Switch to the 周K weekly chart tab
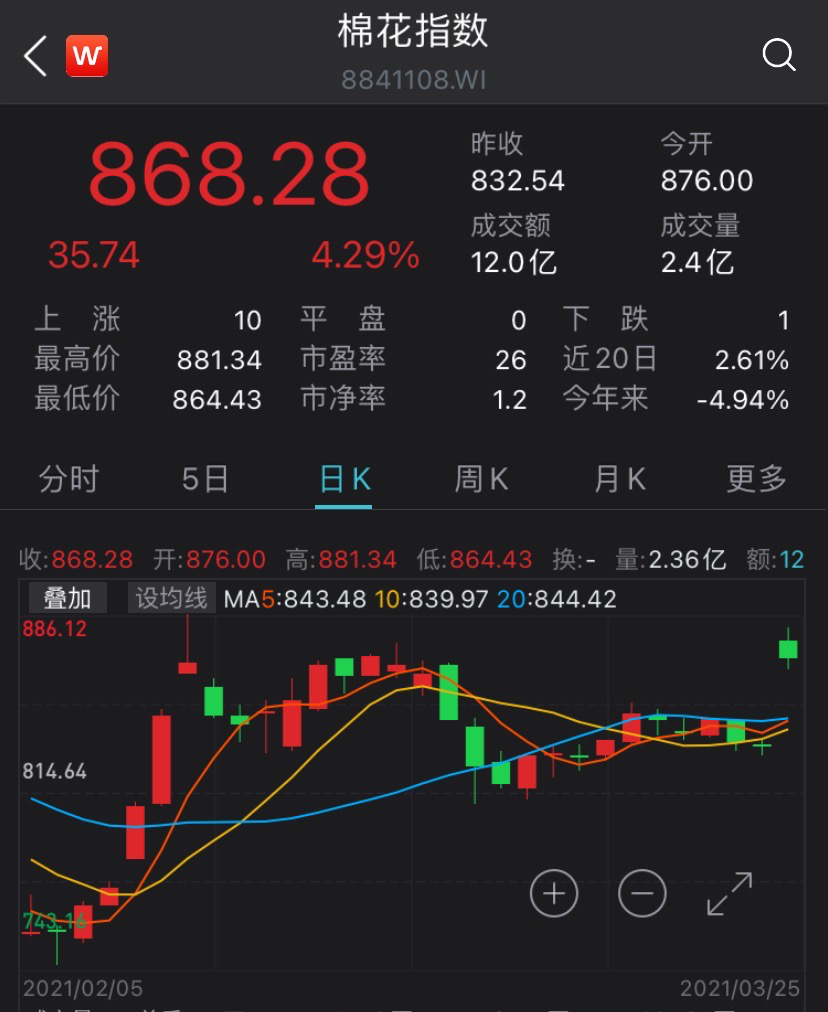828x1012 pixels. (481, 479)
